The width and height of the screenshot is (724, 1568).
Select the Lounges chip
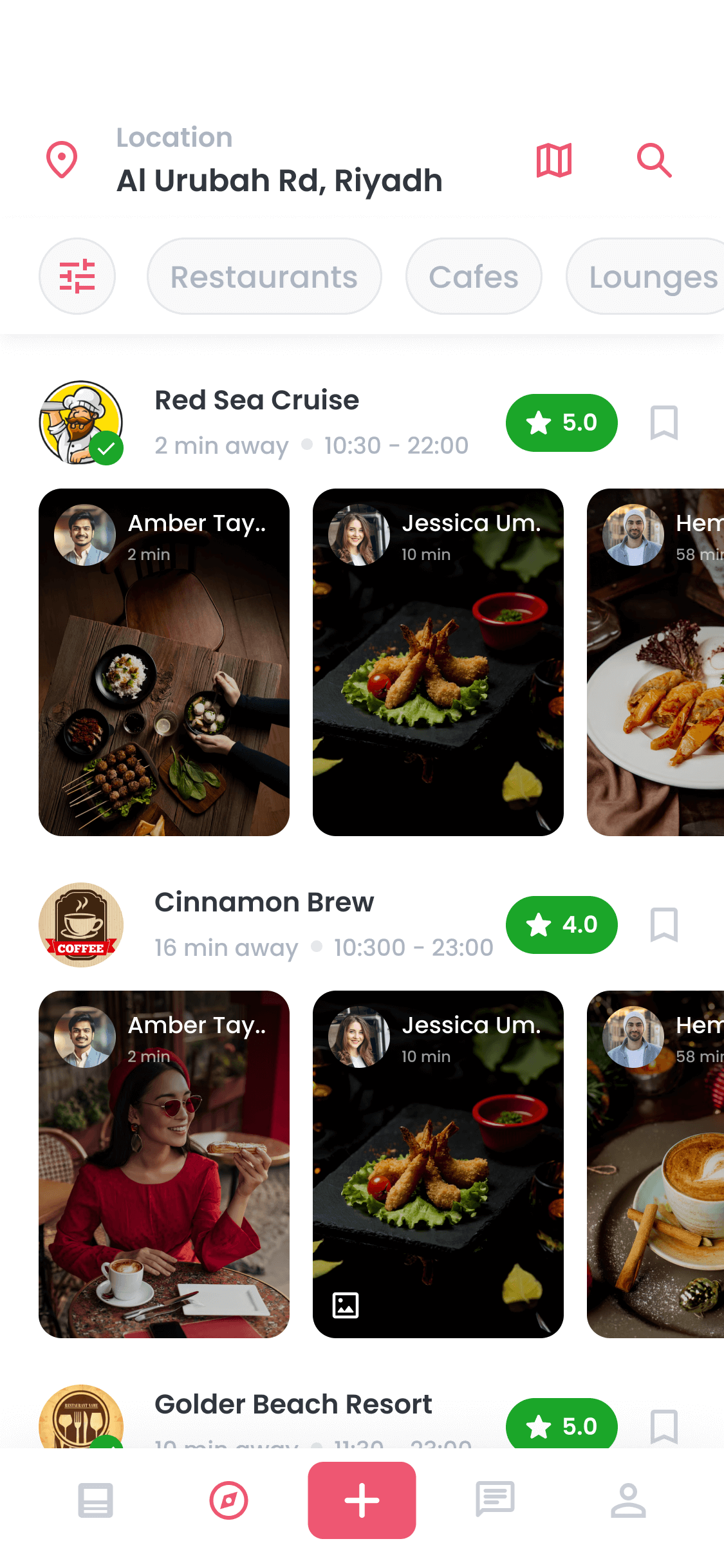(645, 276)
